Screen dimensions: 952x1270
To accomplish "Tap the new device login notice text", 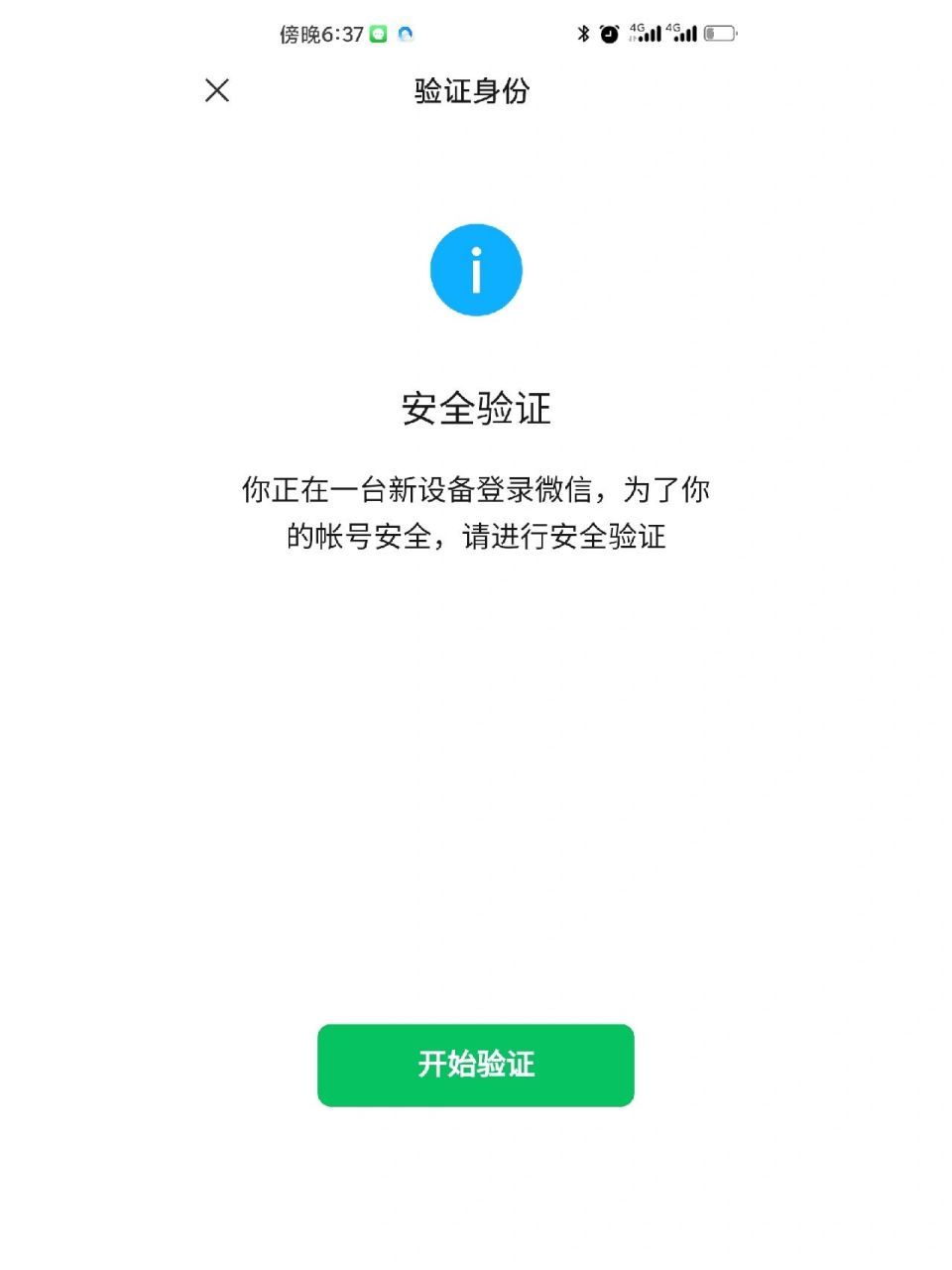I will tap(476, 490).
